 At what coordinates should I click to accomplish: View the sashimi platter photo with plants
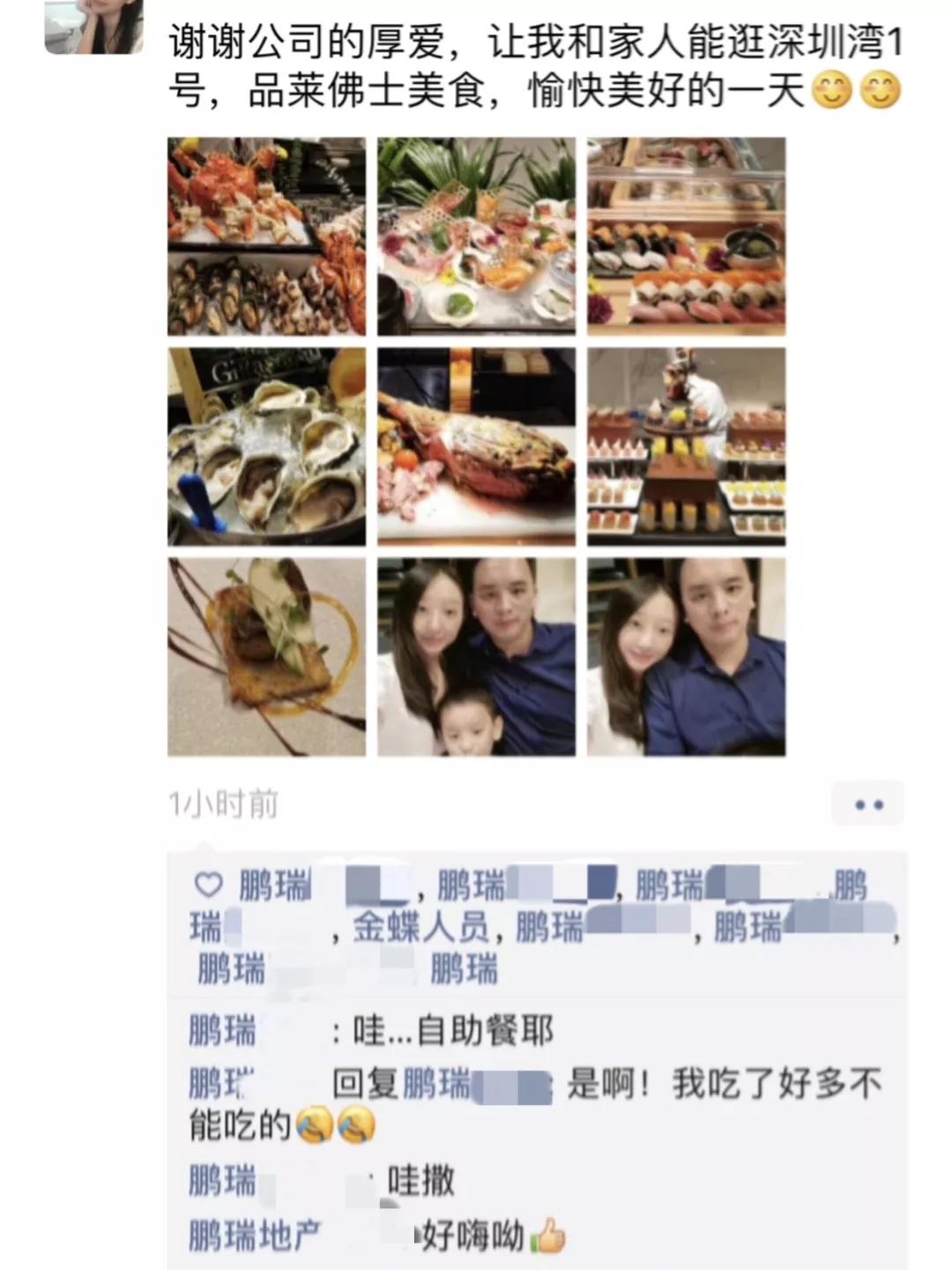tap(476, 235)
